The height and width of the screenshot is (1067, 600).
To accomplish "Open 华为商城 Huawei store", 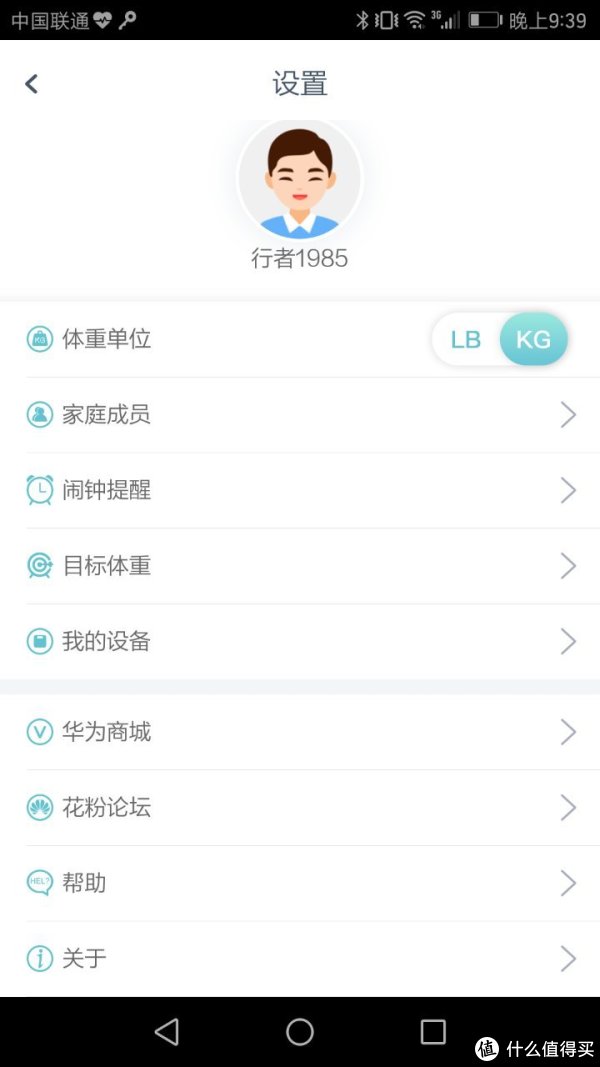I will click(x=300, y=732).
